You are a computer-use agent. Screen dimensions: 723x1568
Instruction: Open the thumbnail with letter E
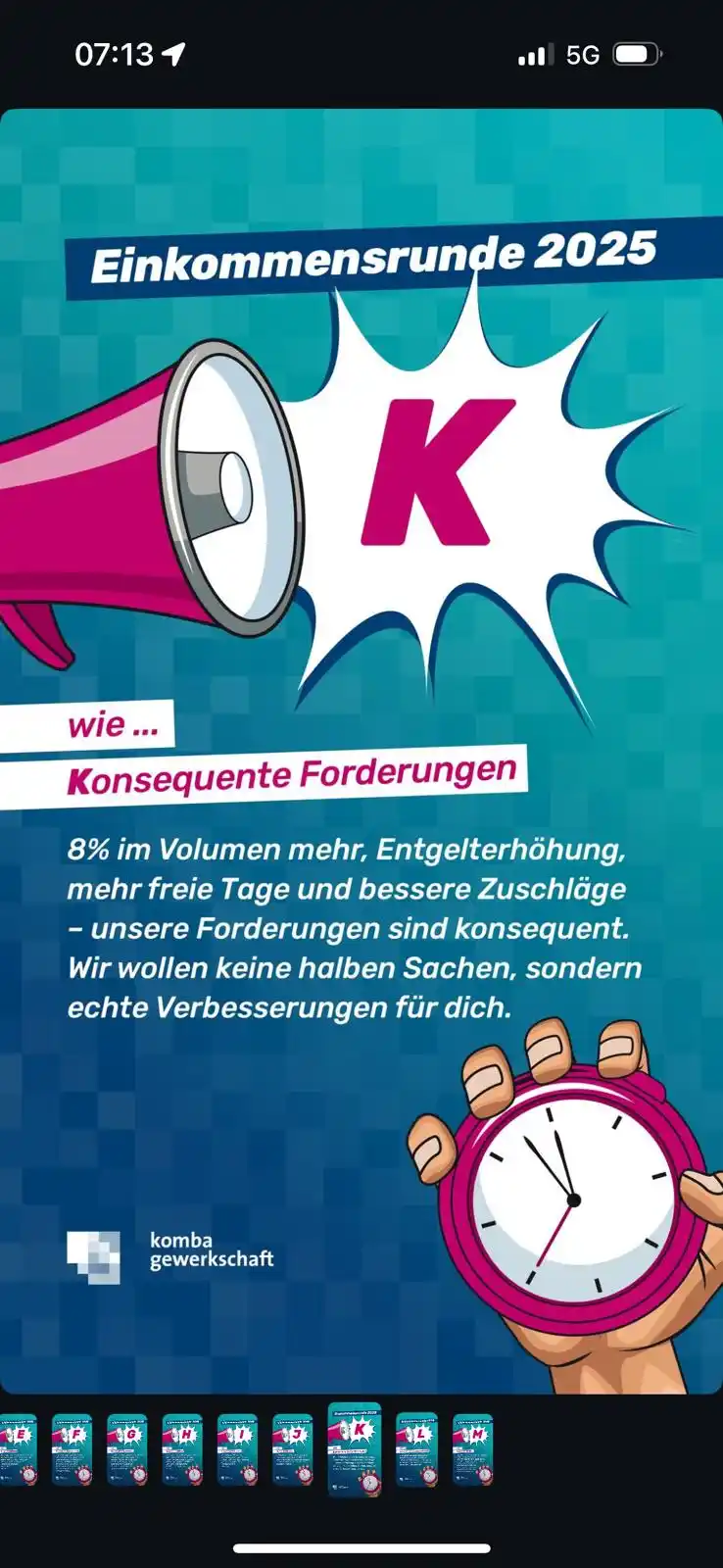18,1449
